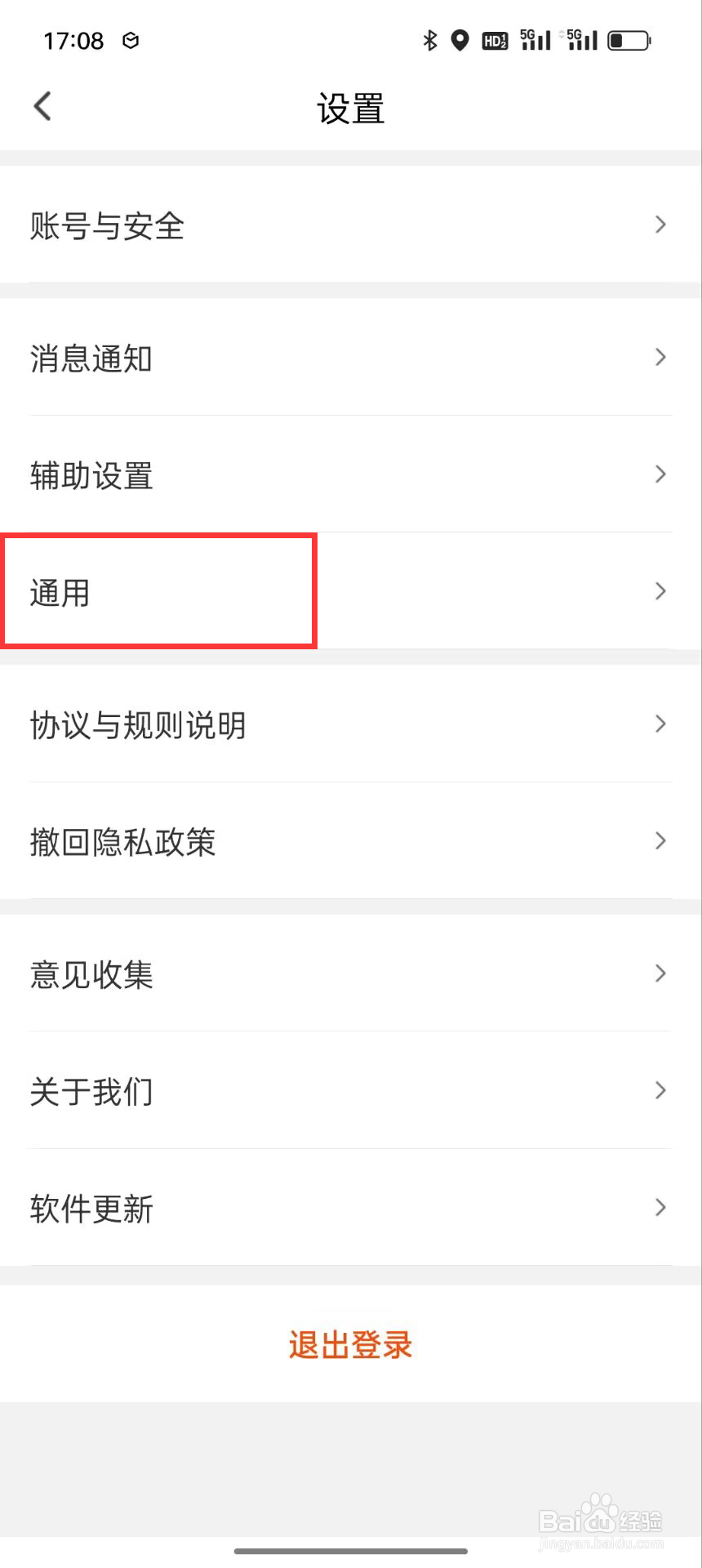
Task: Open 关于我们 about page
Action: tap(351, 1090)
